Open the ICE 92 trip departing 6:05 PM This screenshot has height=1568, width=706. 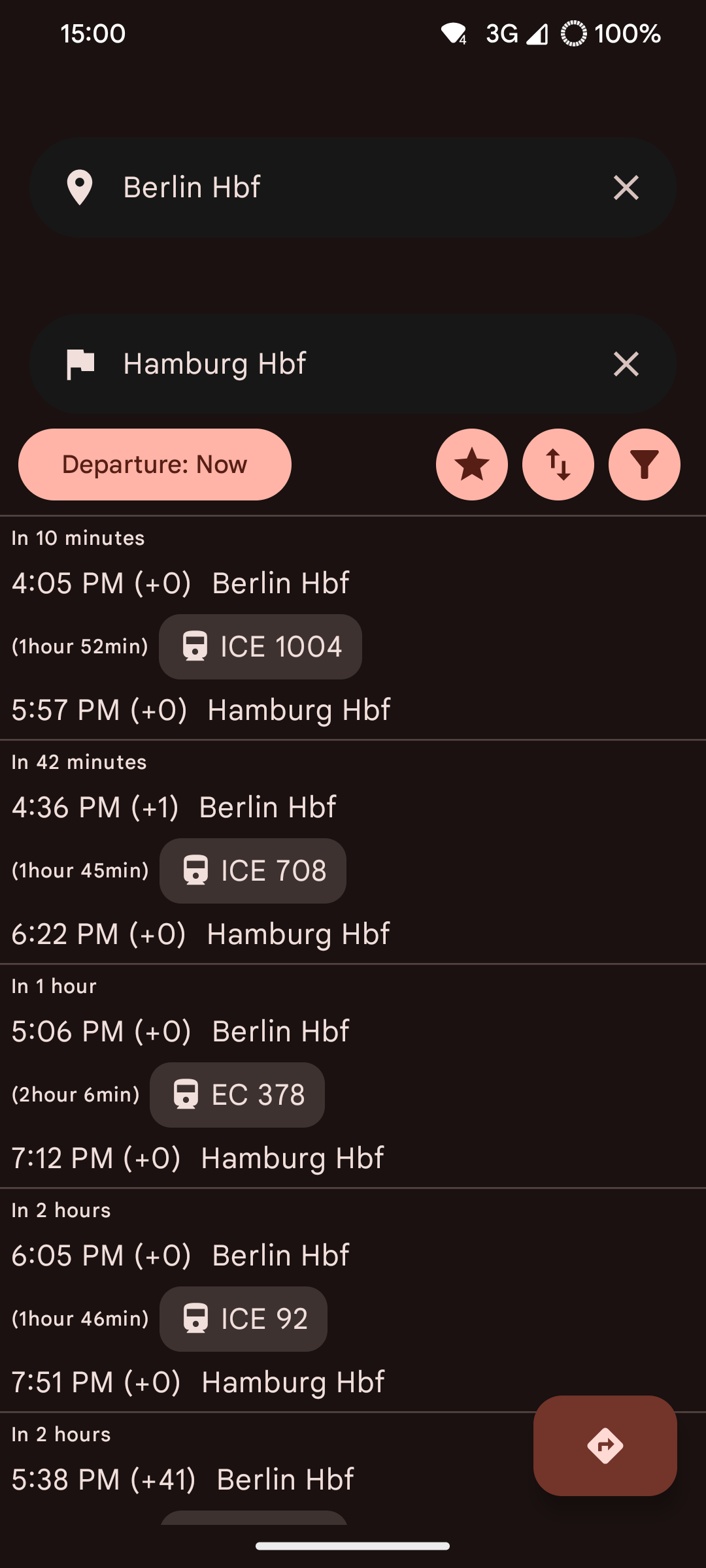click(243, 1319)
